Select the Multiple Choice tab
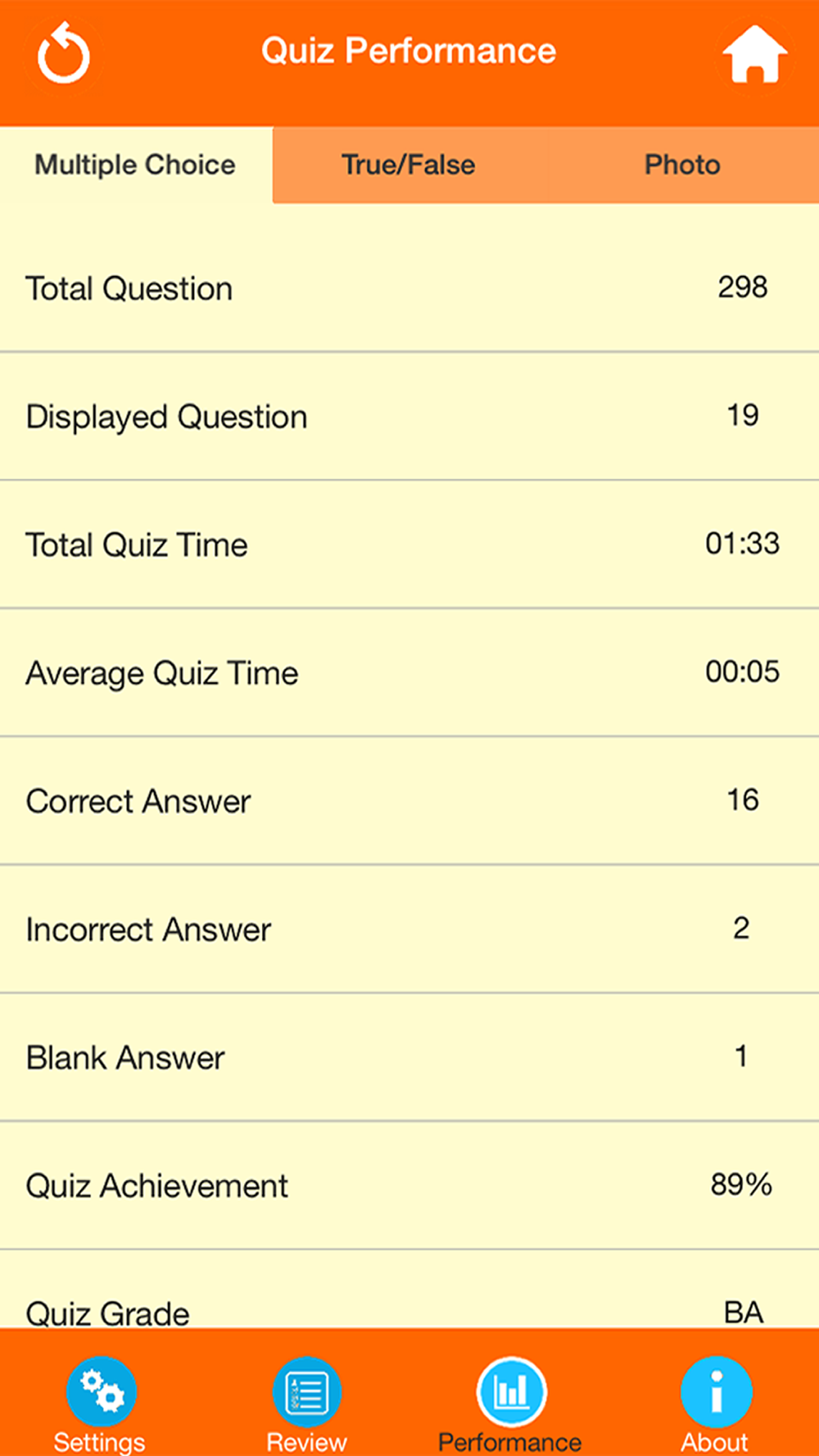The width and height of the screenshot is (819, 1456). click(x=136, y=165)
